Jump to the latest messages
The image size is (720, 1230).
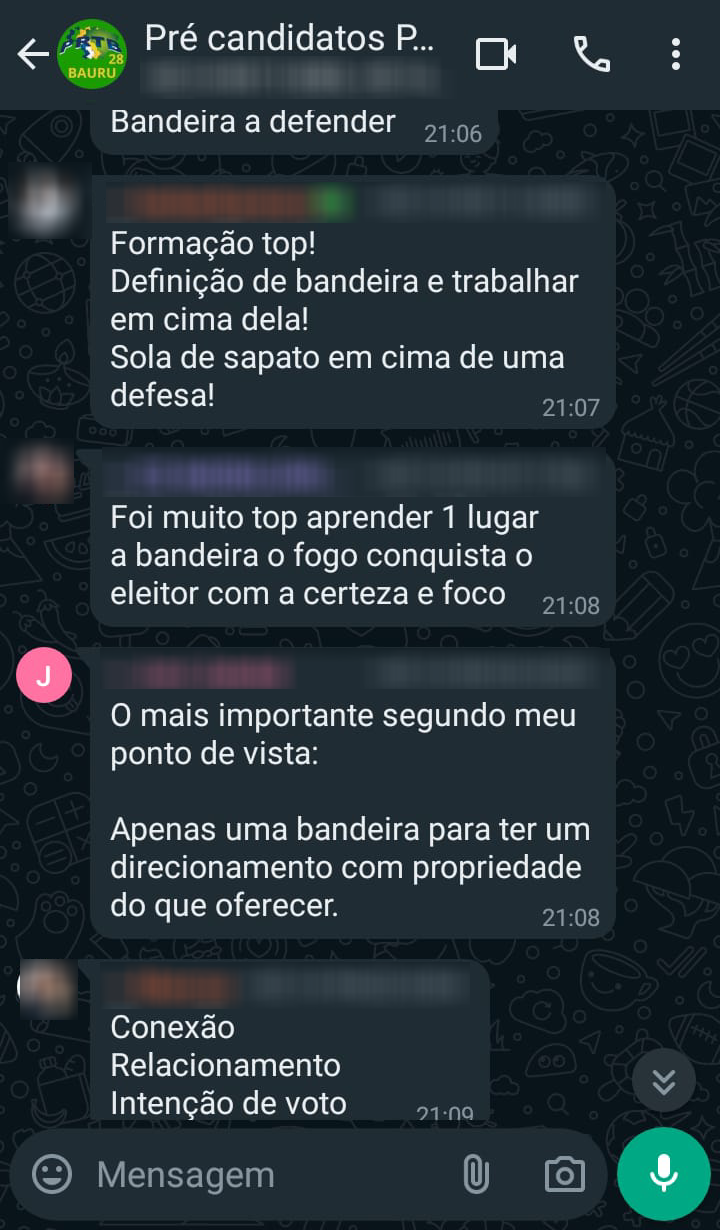click(663, 1080)
